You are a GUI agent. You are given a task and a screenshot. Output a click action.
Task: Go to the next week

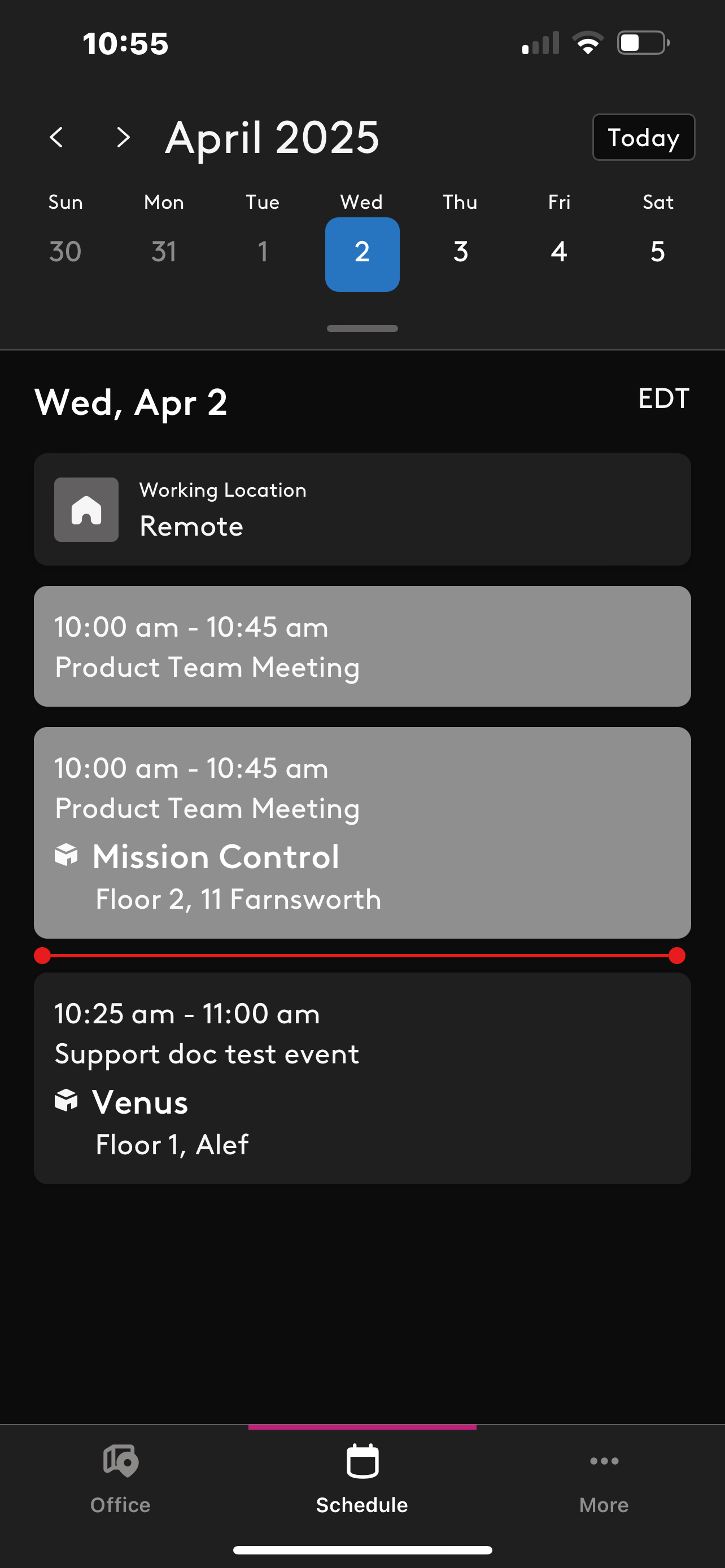(123, 137)
